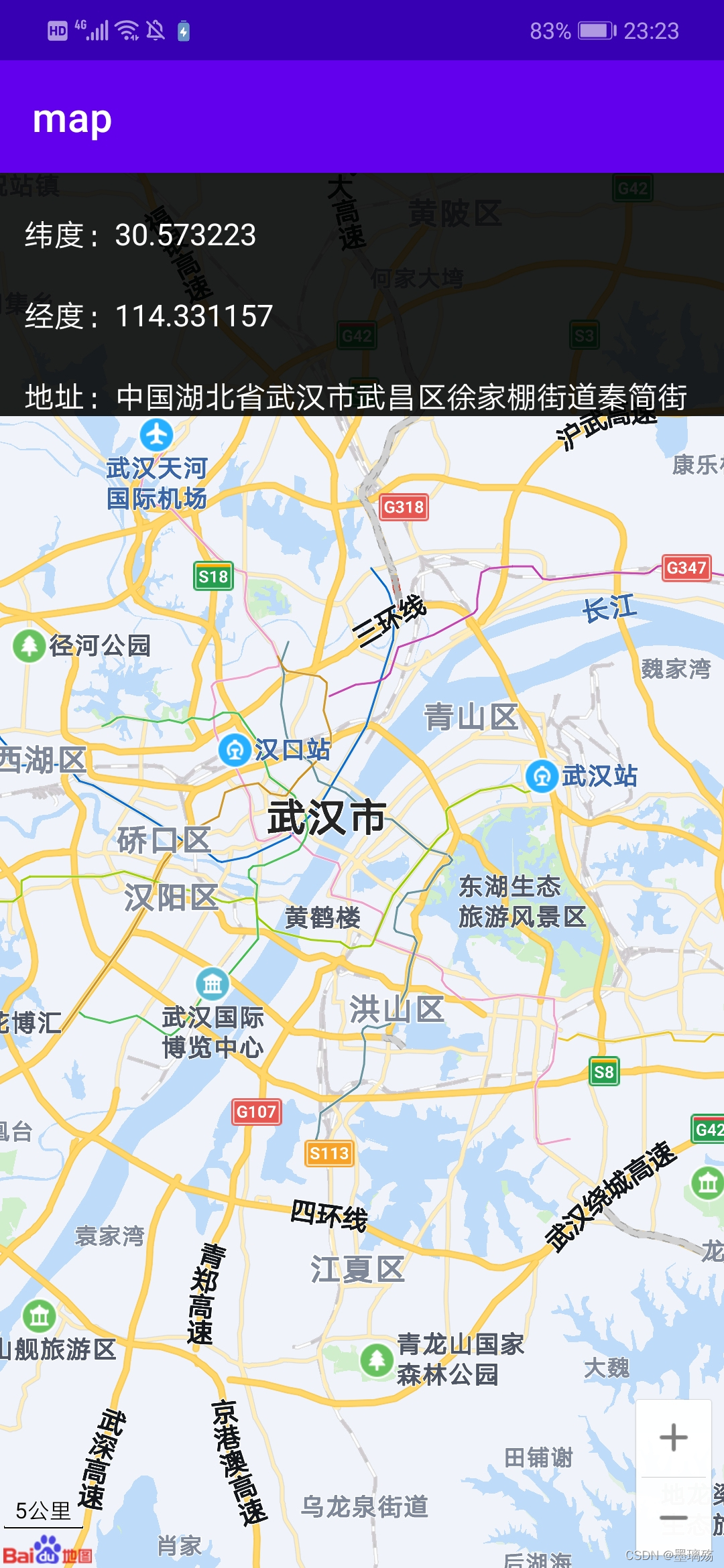Open the 武汉国际博览中心 map marker
The height and width of the screenshot is (1568, 724).
pos(213,984)
